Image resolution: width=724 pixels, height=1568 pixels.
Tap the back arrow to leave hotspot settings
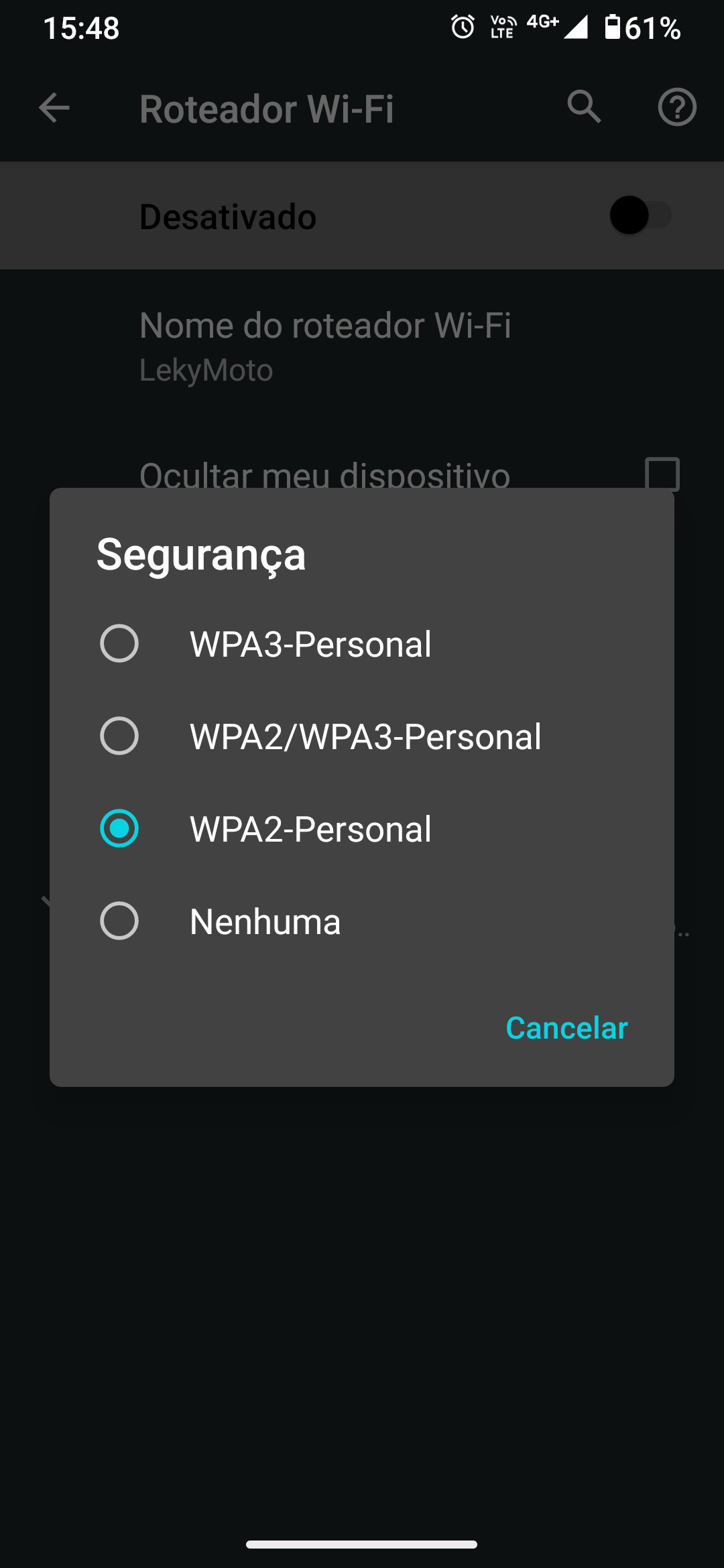(53, 108)
